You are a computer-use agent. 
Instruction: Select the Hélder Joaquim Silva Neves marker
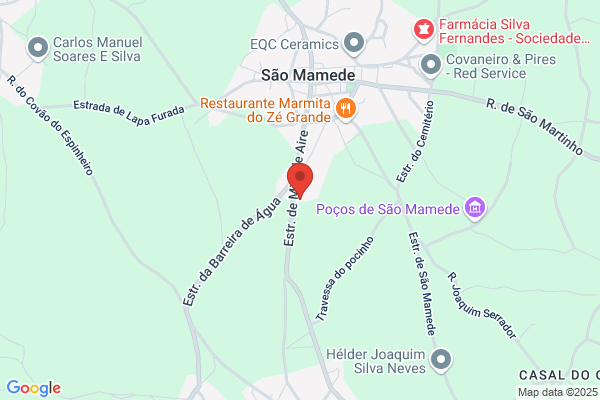coord(441,361)
